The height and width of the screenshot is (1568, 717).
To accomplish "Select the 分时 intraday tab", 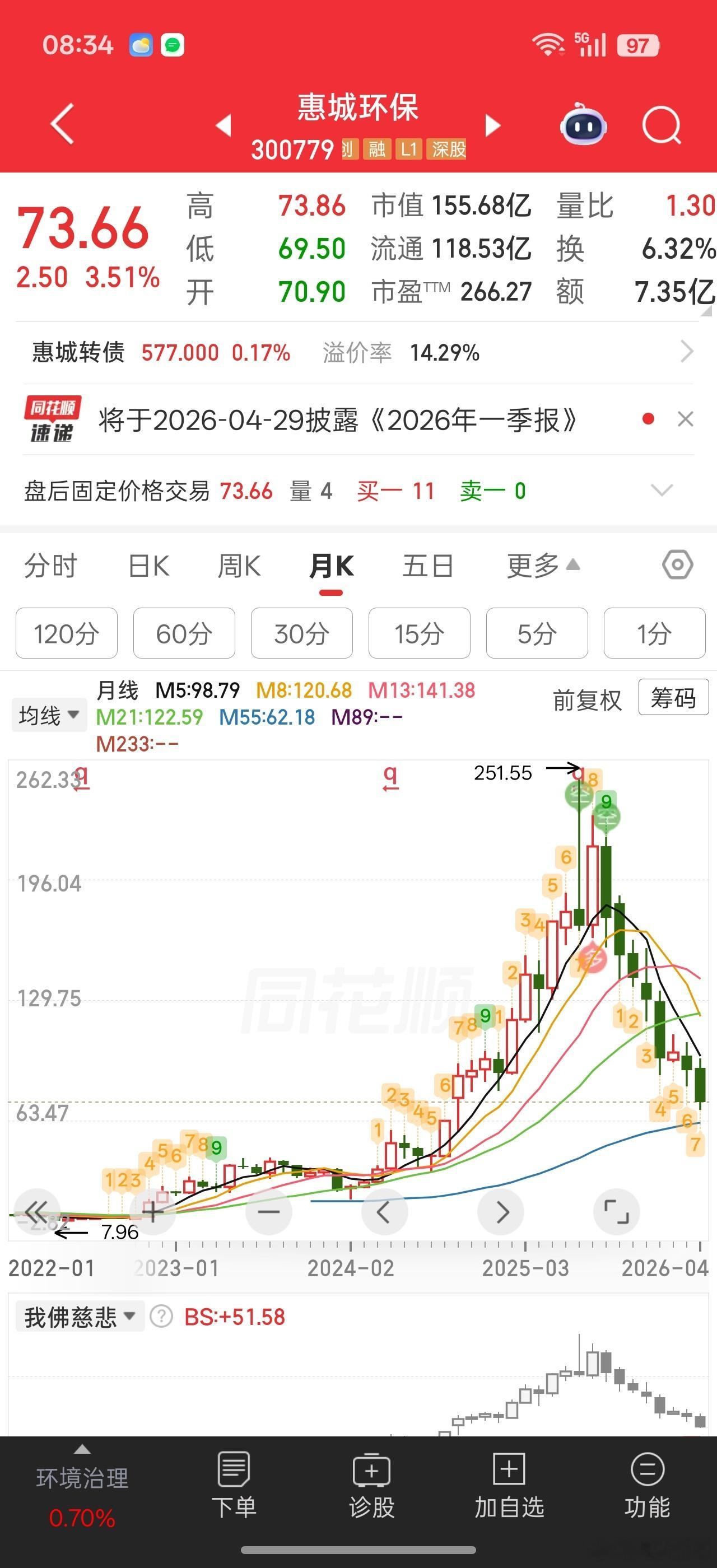I will [x=52, y=565].
